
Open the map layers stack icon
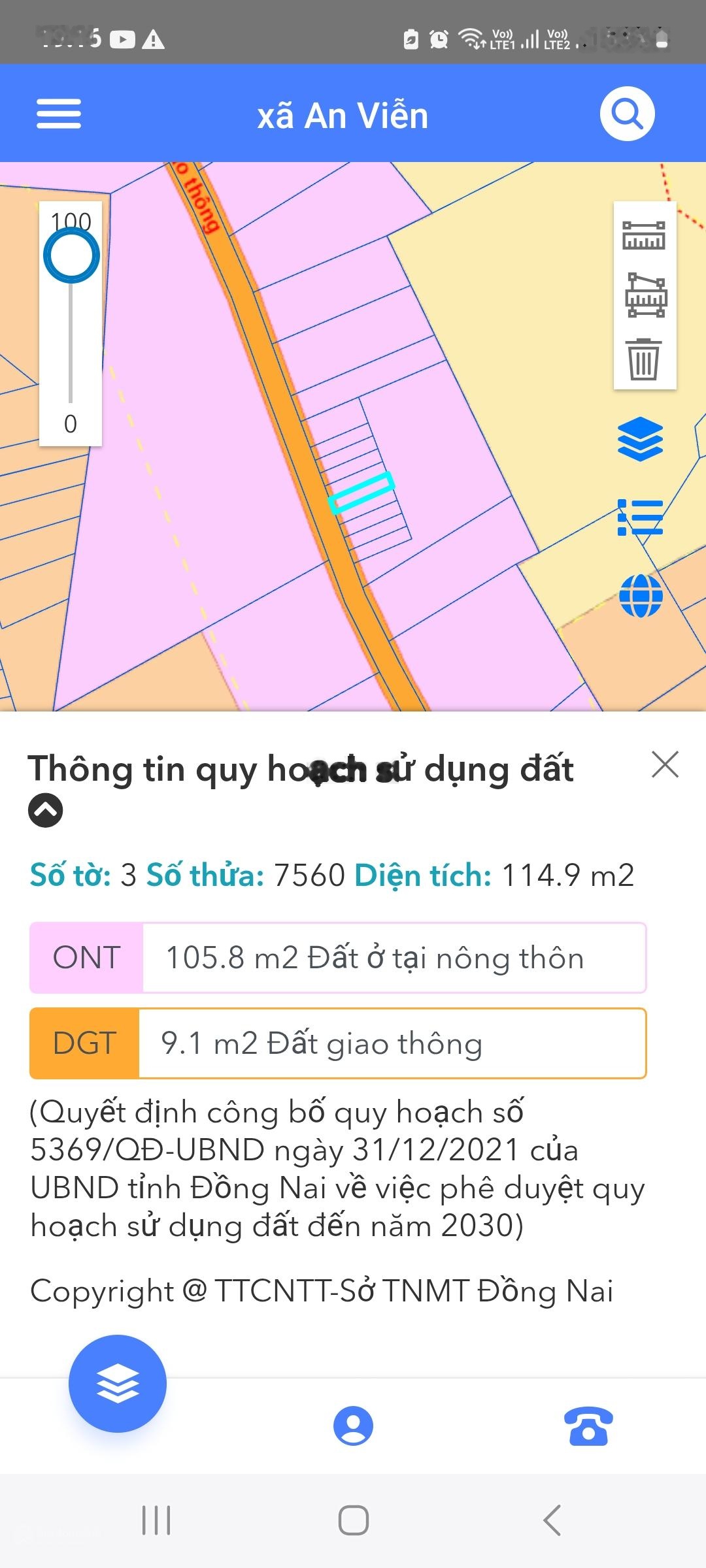click(641, 438)
